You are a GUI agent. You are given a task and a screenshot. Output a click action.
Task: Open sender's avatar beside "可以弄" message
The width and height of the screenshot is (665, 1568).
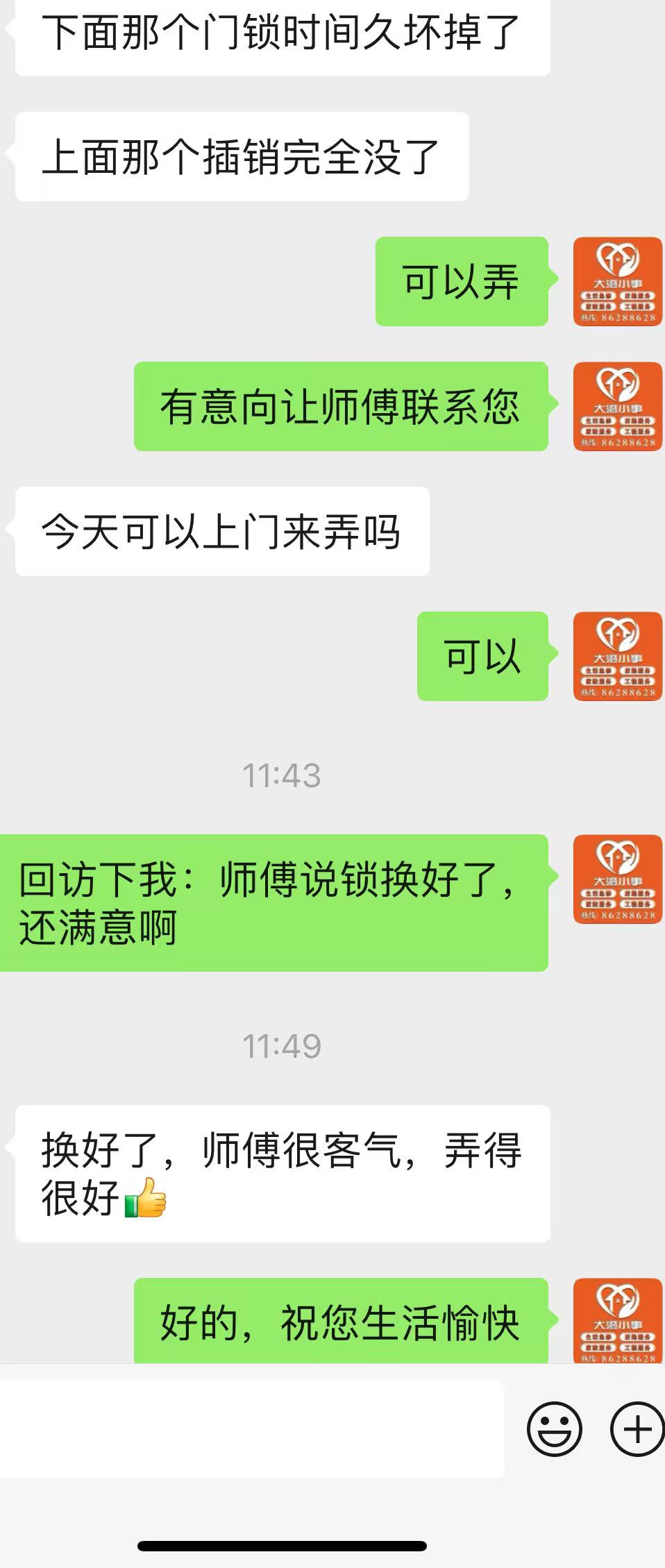point(617,281)
